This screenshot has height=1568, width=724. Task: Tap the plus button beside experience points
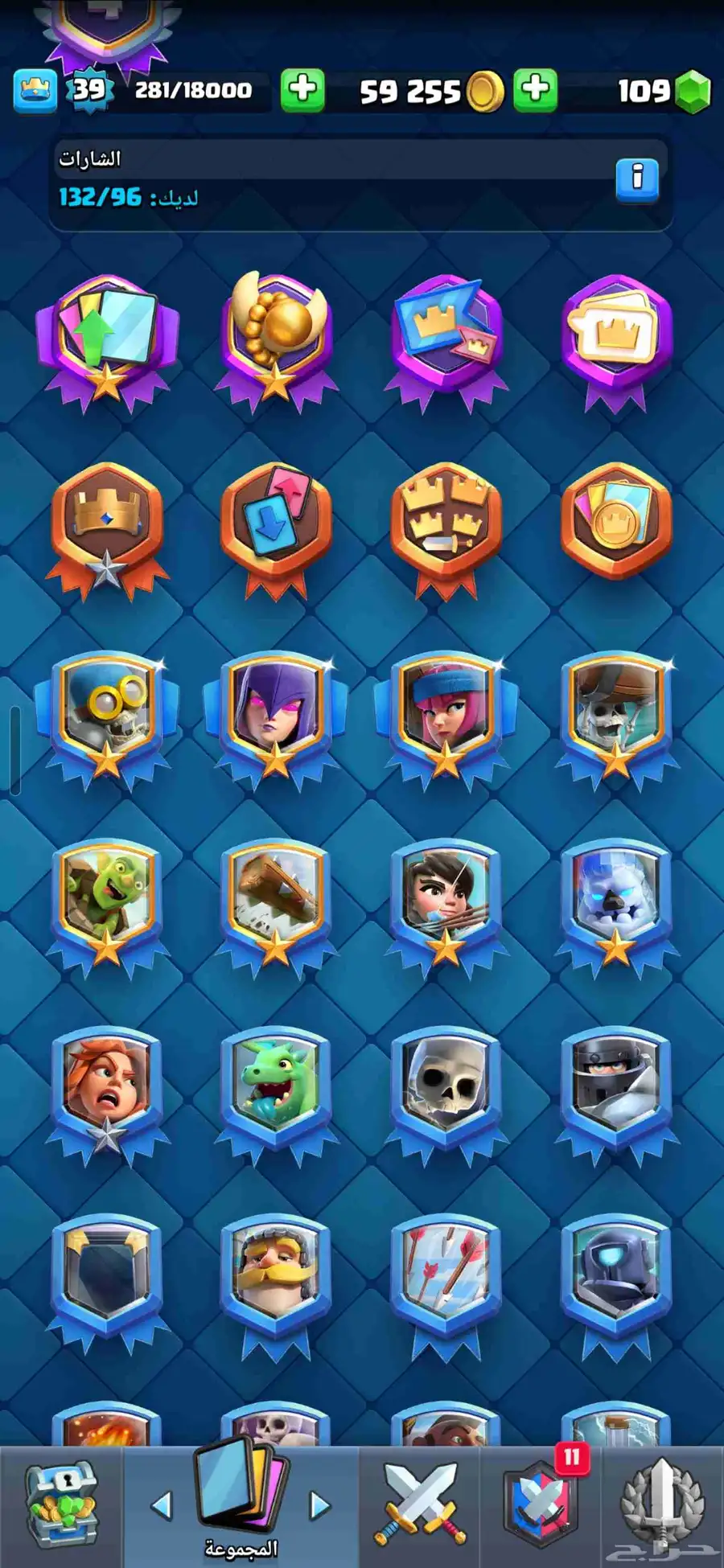[302, 89]
